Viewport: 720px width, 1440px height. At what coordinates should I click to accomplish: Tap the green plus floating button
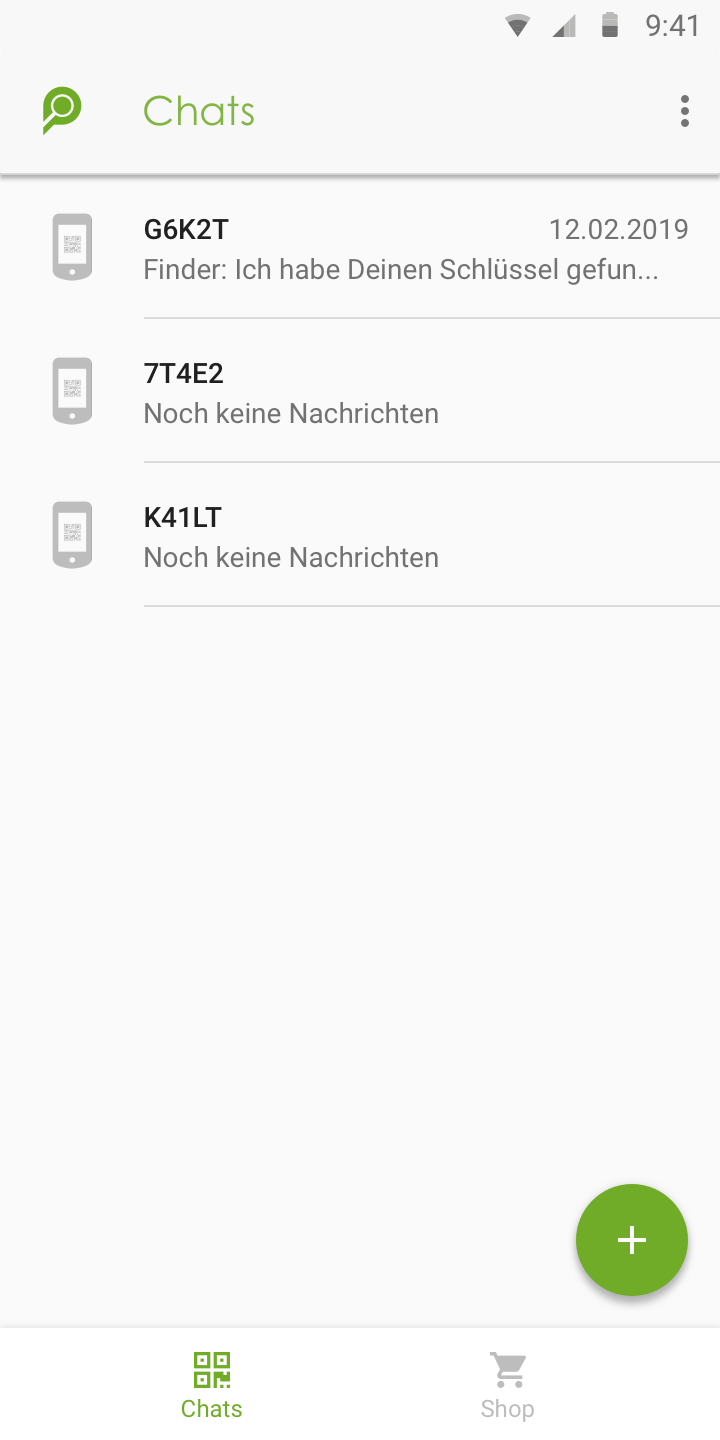[632, 1240]
